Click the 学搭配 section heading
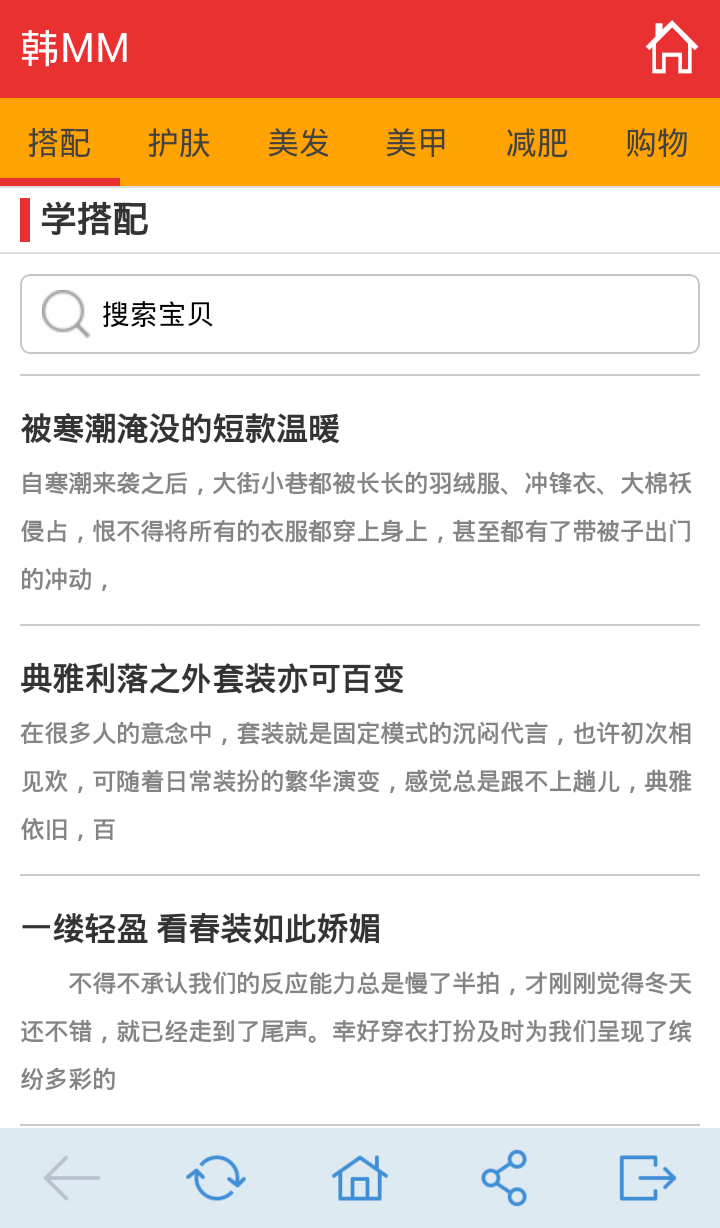The width and height of the screenshot is (720, 1228). (96, 219)
